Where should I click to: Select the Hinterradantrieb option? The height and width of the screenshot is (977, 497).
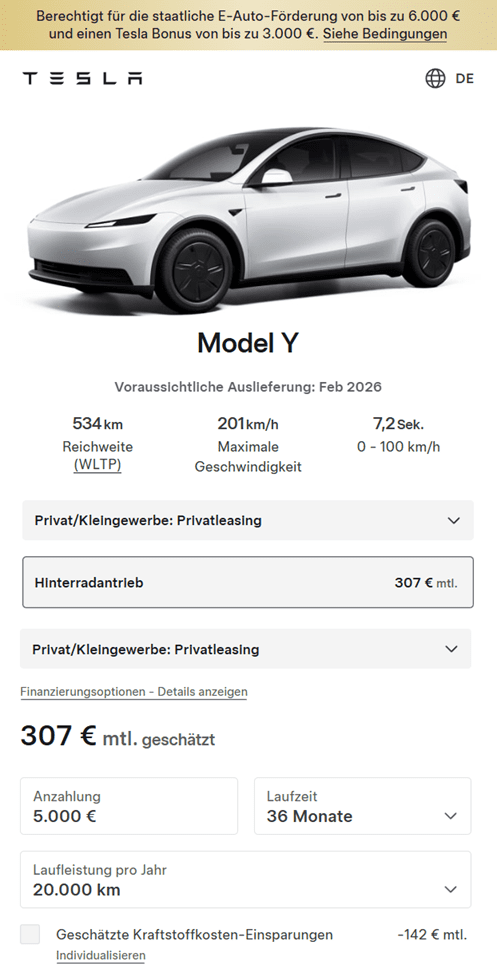tap(248, 583)
